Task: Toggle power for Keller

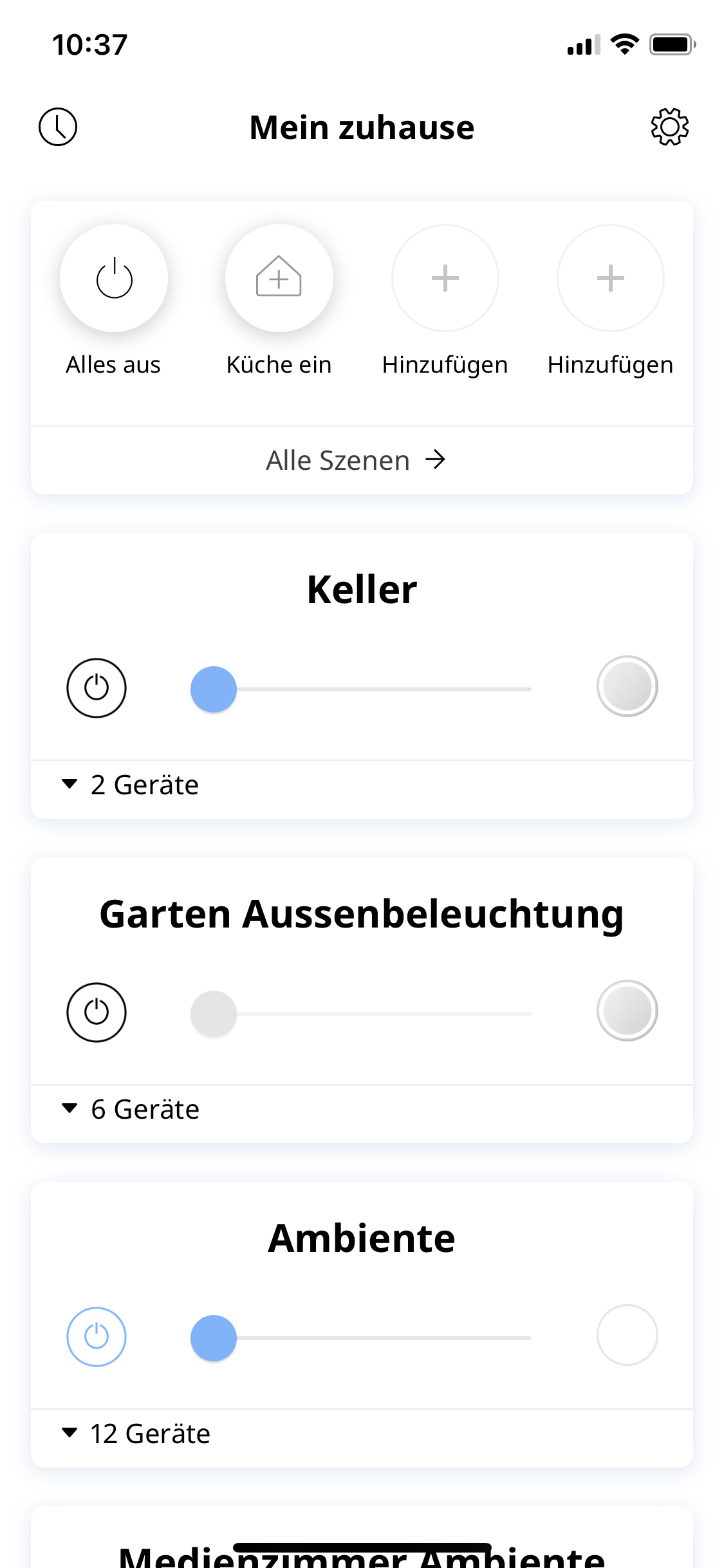Action: (97, 687)
